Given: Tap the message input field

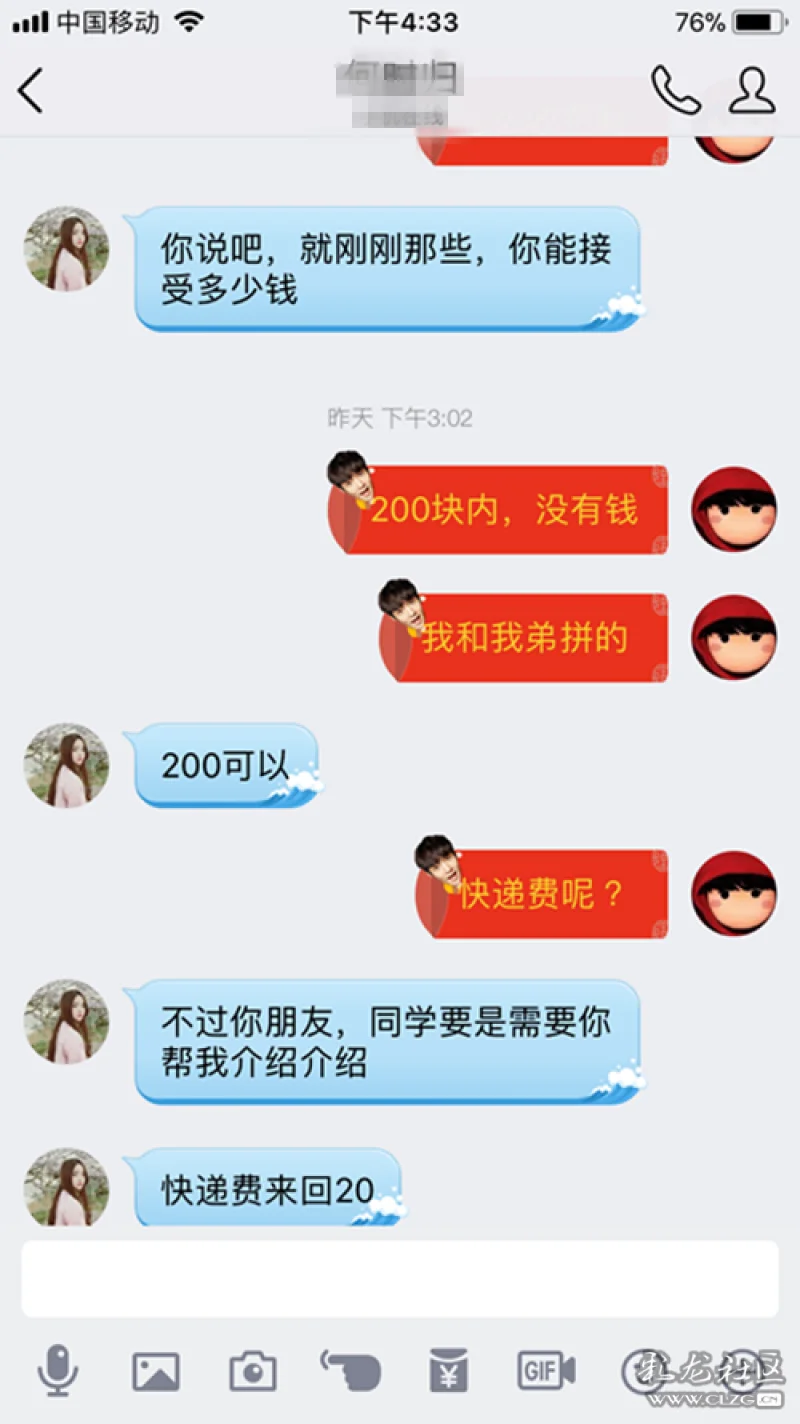Looking at the screenshot, I should 400,1279.
